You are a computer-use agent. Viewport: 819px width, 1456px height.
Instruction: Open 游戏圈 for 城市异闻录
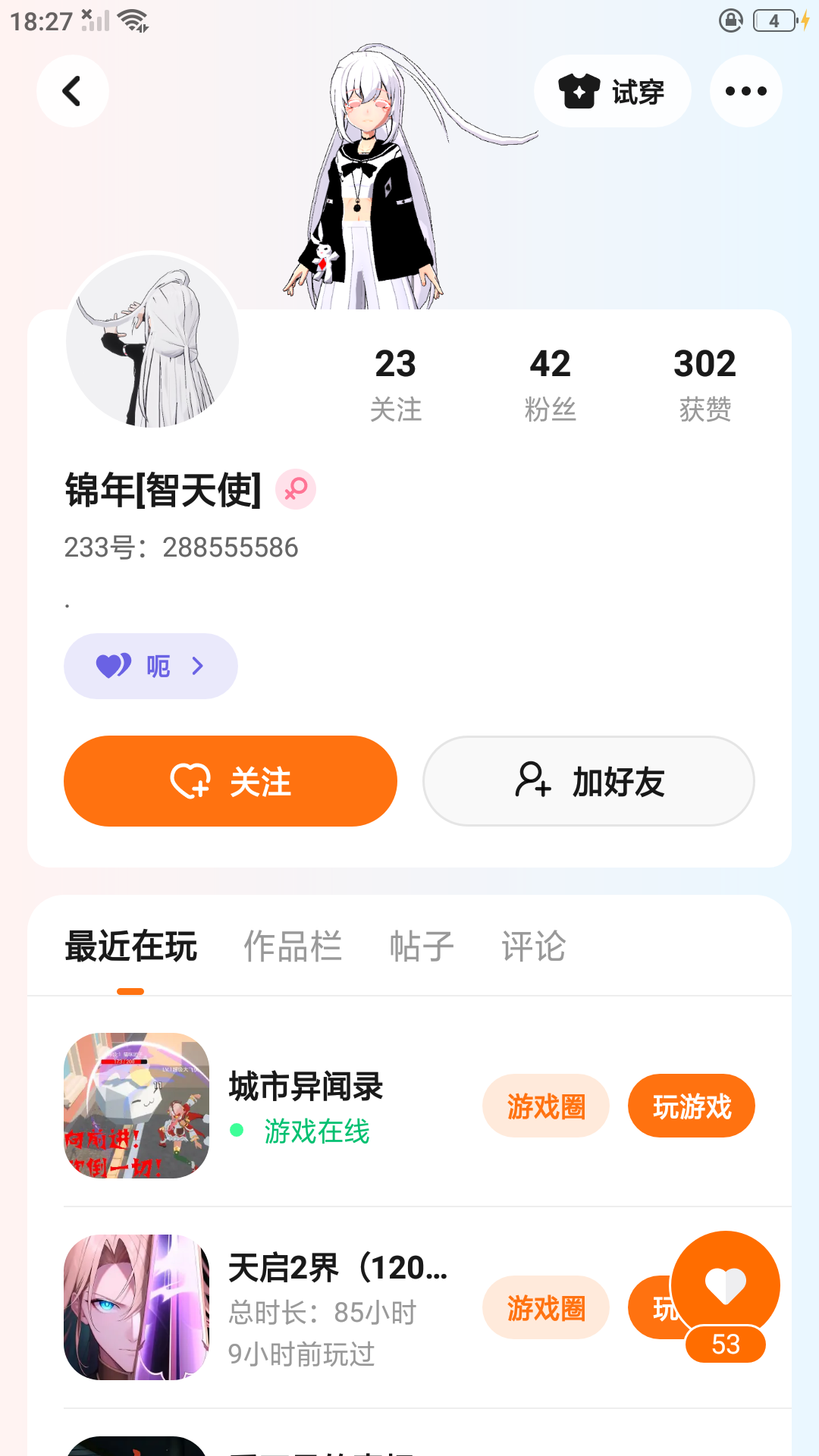coord(545,1106)
